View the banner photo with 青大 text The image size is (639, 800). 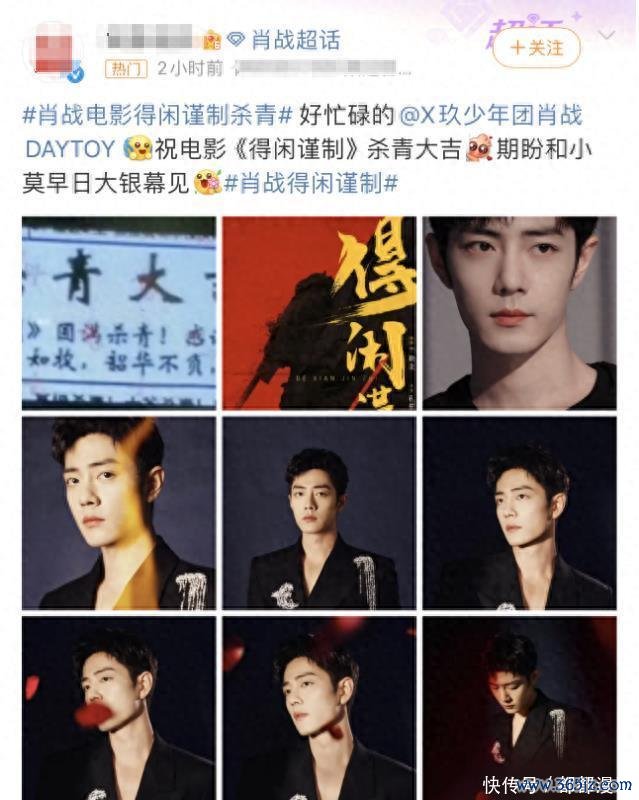pos(118,312)
